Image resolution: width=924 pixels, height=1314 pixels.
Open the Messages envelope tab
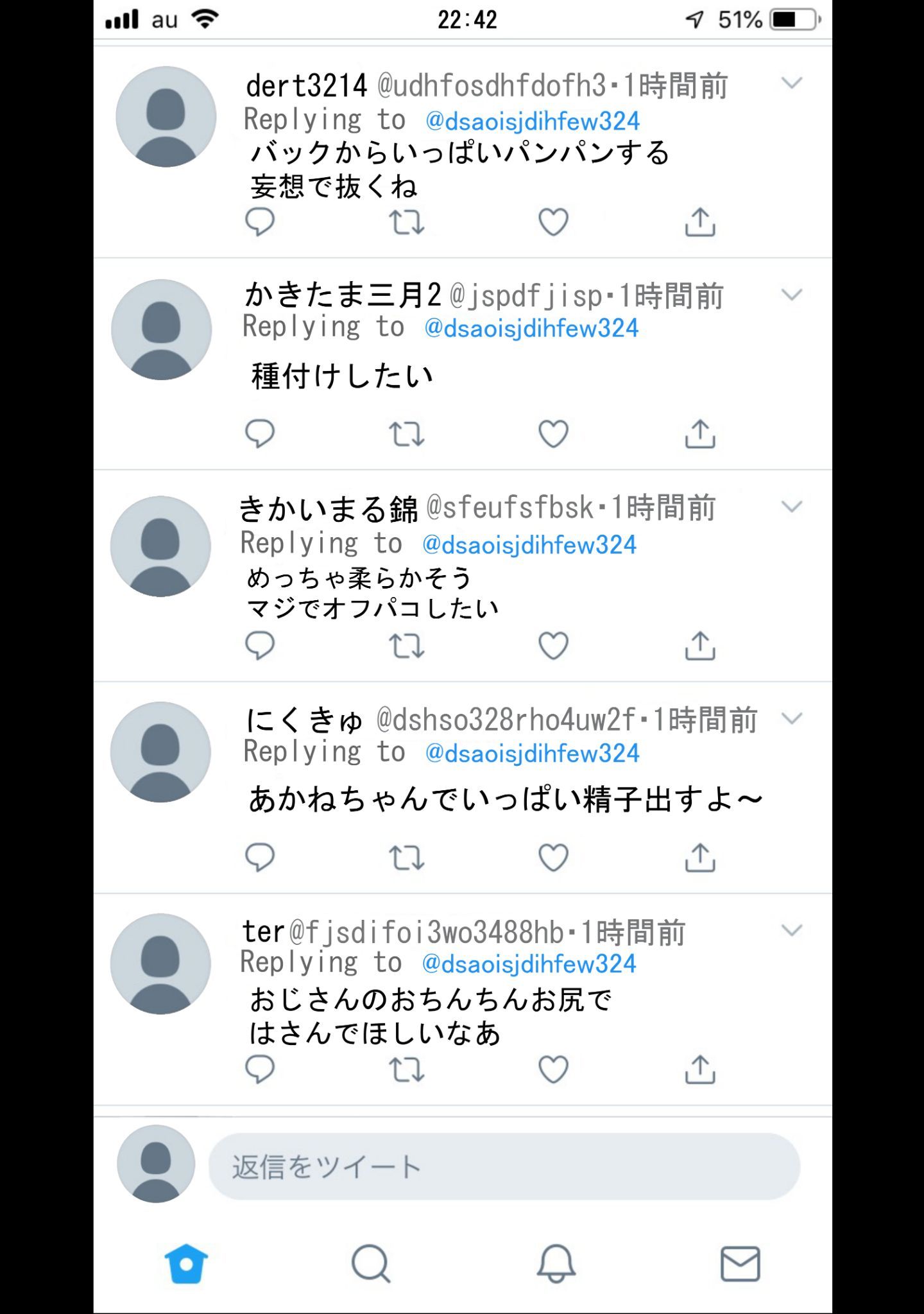740,1264
